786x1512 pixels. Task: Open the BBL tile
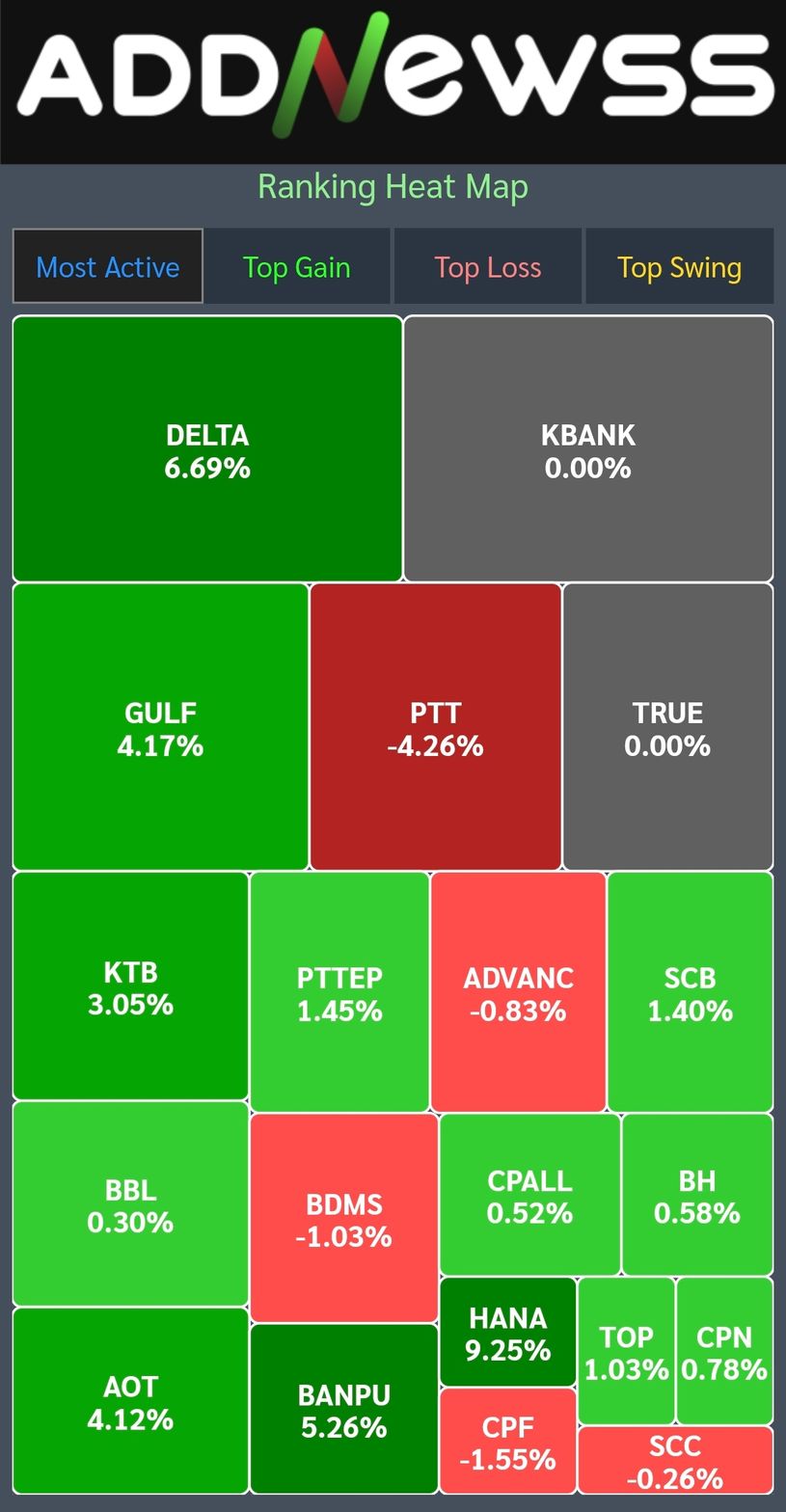[130, 1203]
